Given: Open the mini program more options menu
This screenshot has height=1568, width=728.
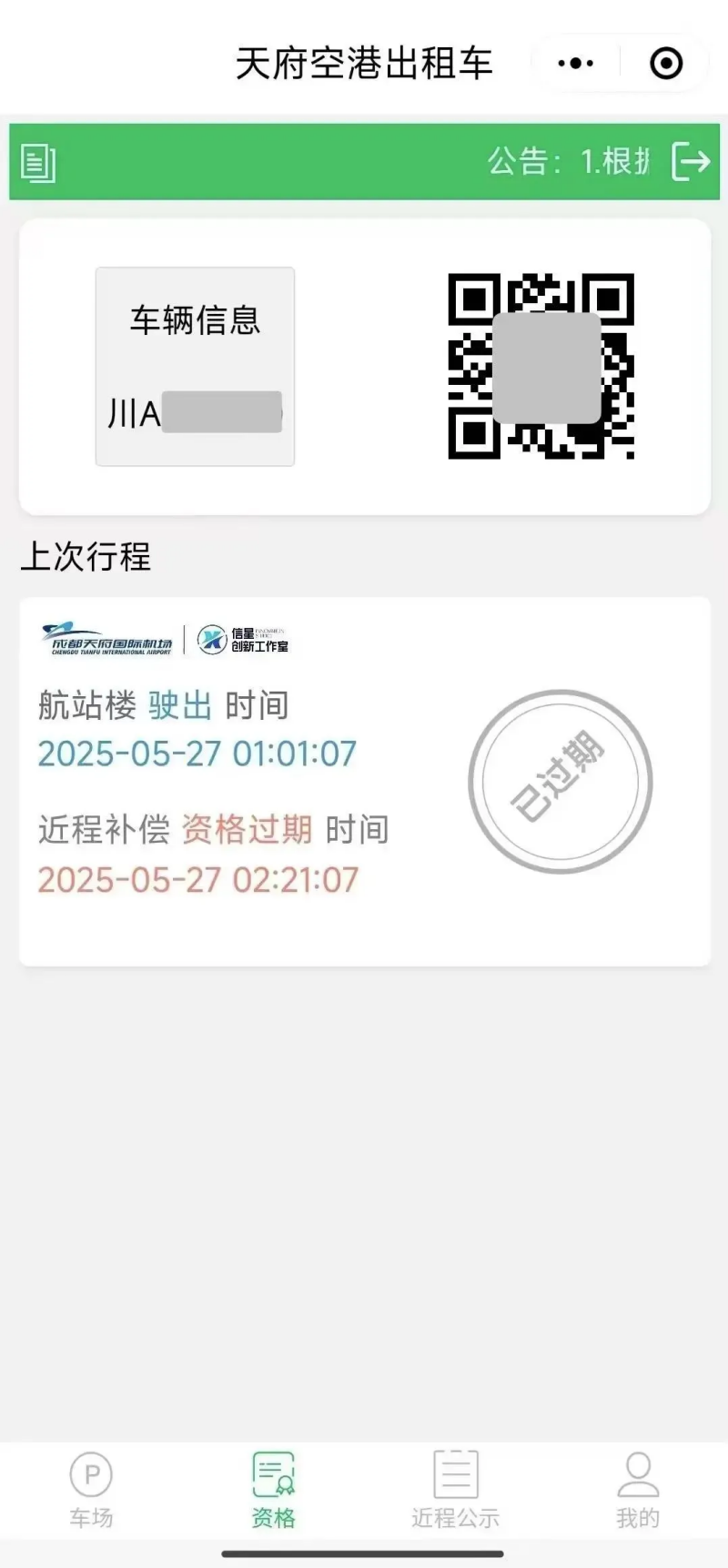Looking at the screenshot, I should (576, 64).
